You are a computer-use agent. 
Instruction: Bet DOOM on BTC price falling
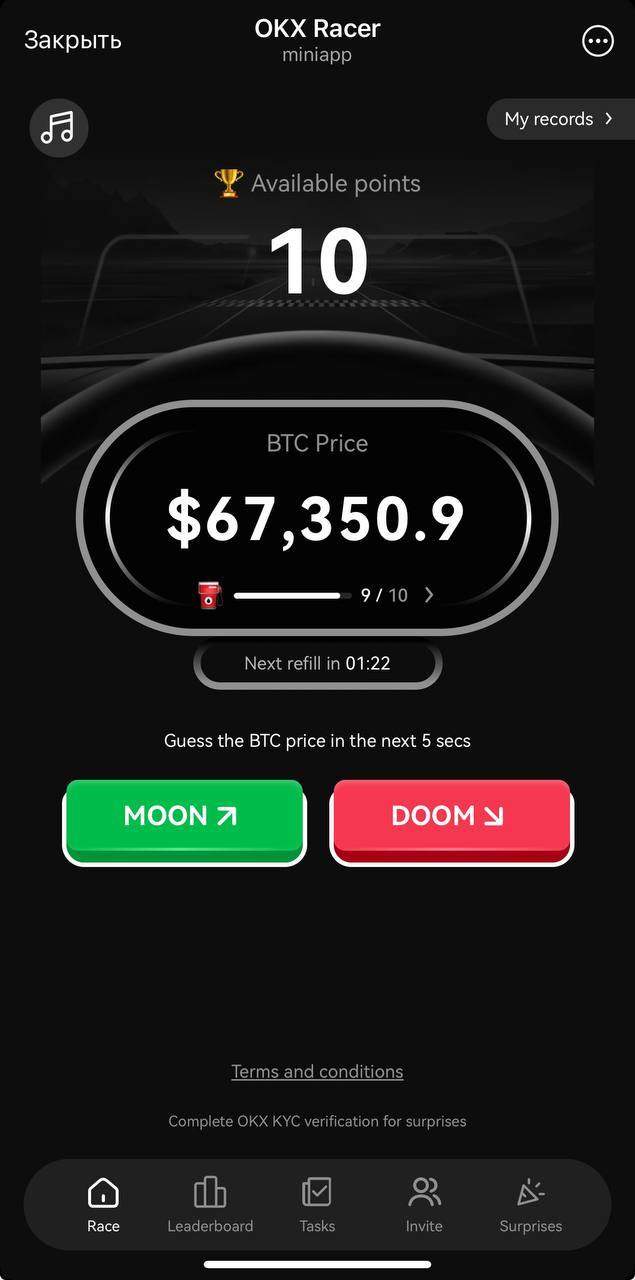(450, 817)
